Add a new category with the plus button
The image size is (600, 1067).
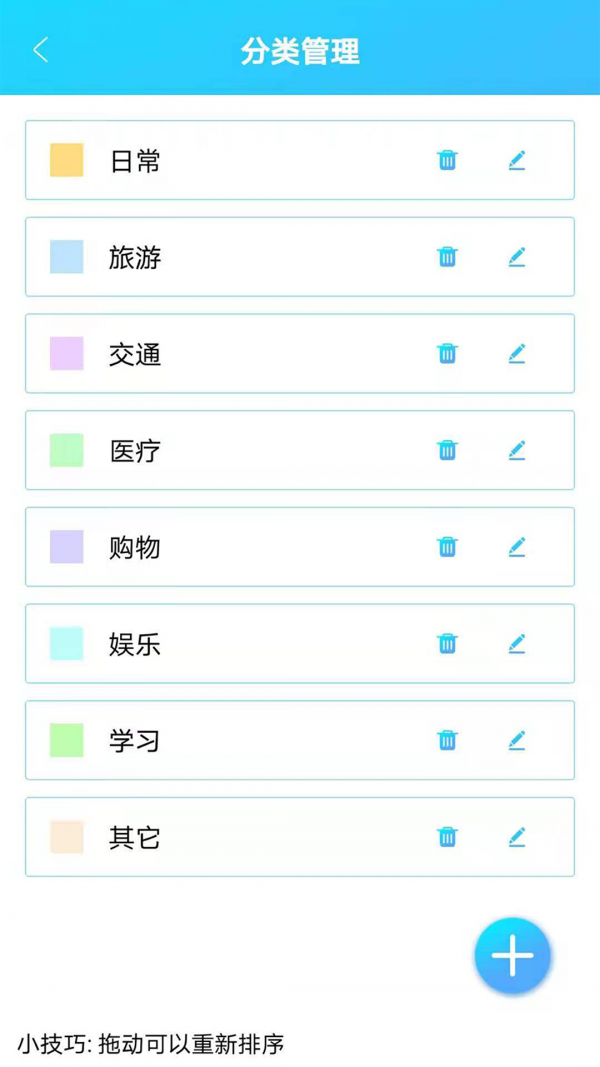[512, 956]
